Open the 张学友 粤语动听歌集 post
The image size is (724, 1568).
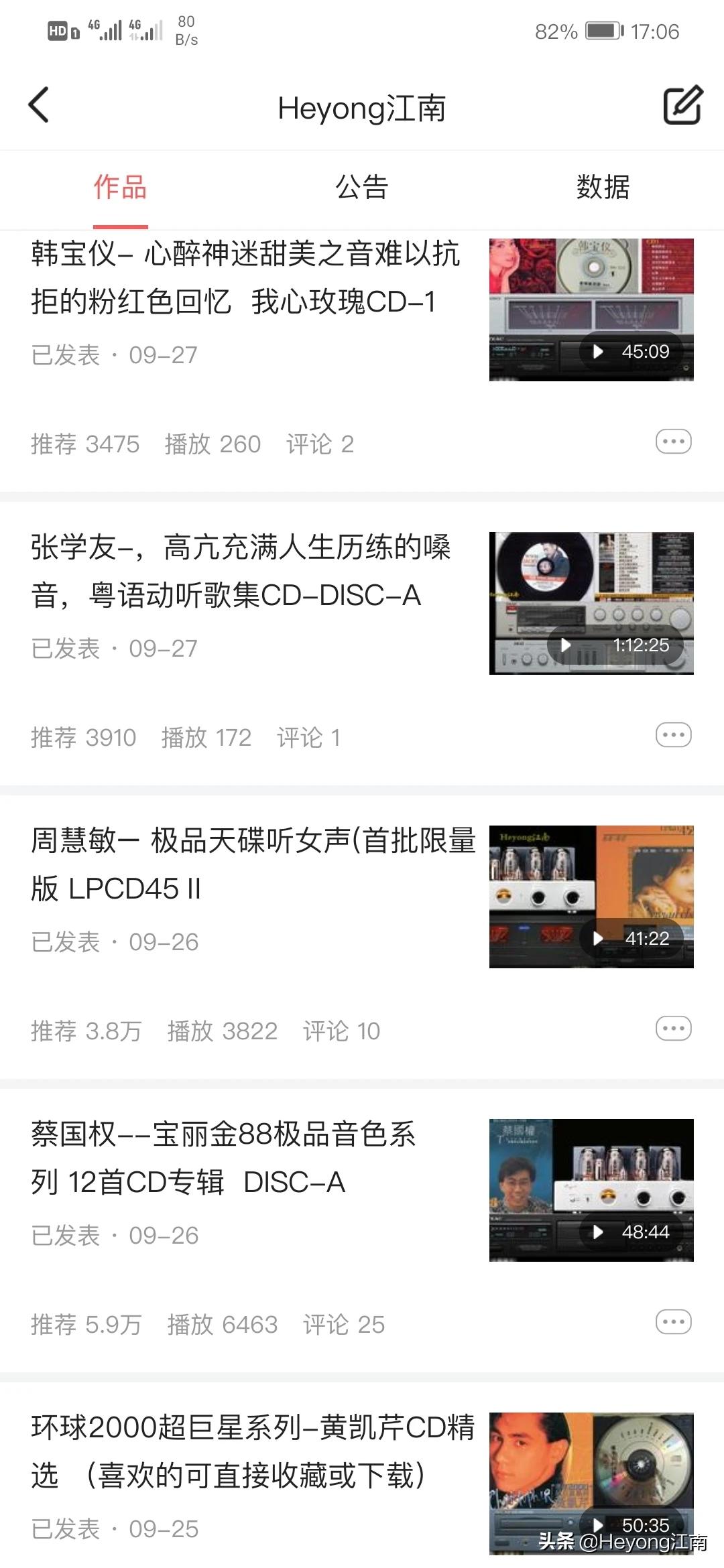pos(241,571)
